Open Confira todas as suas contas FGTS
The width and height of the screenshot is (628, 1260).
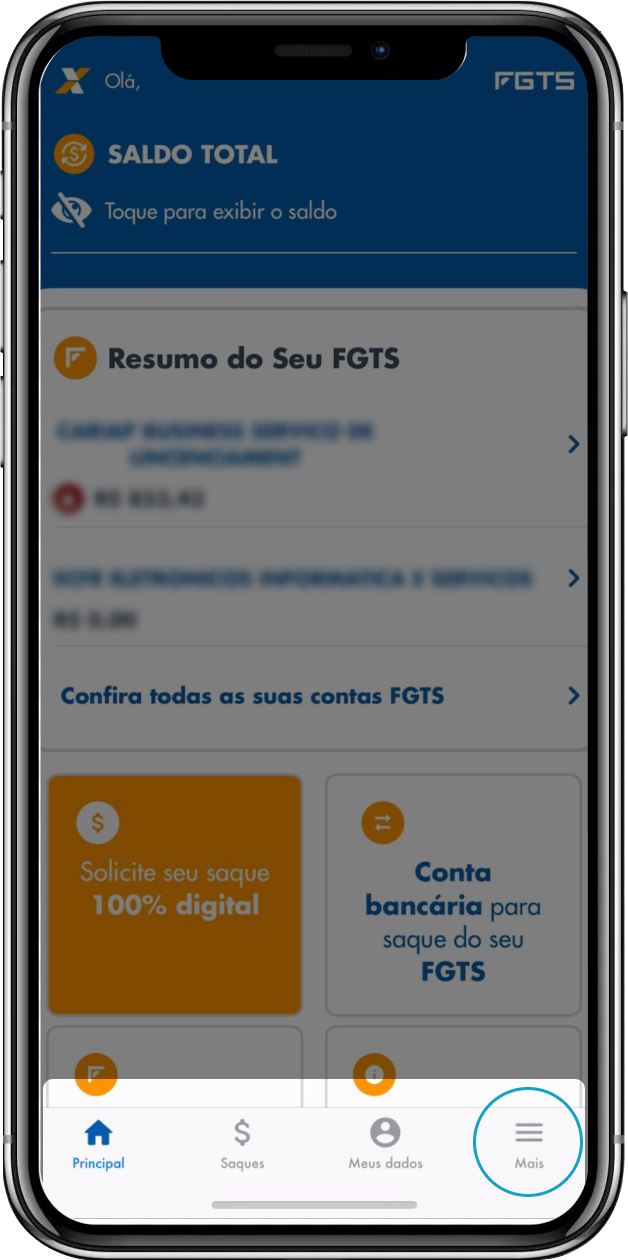click(312, 696)
